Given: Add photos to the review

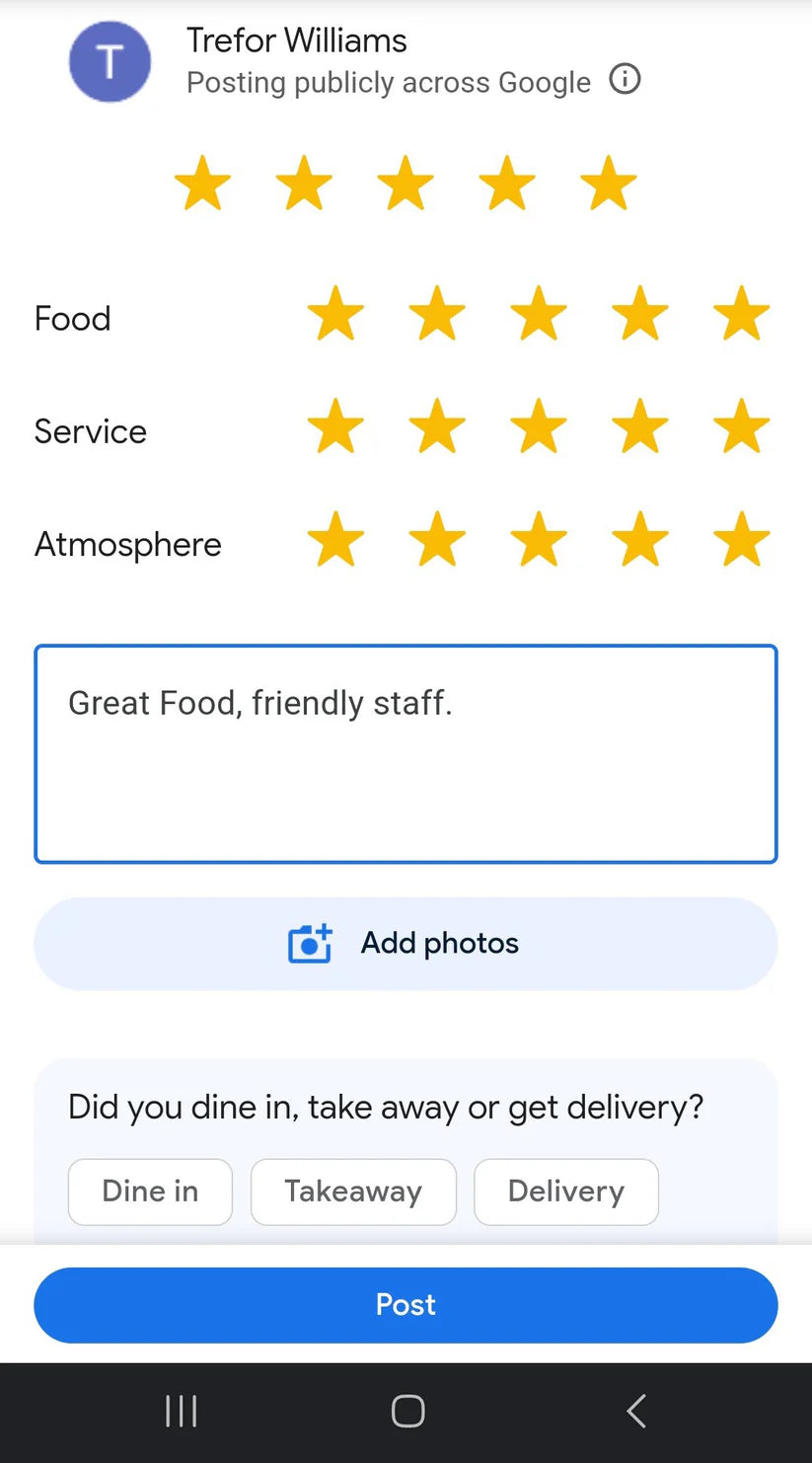Looking at the screenshot, I should 406,944.
